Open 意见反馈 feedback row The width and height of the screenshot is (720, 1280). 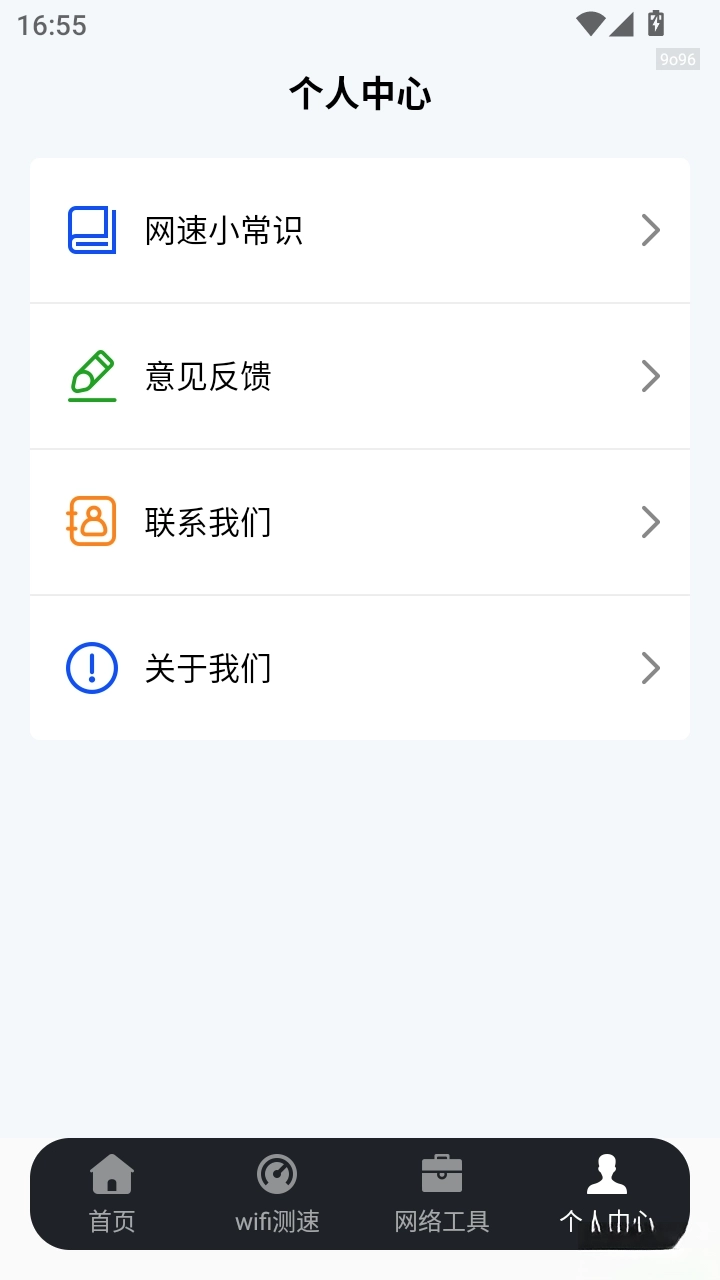[360, 377]
